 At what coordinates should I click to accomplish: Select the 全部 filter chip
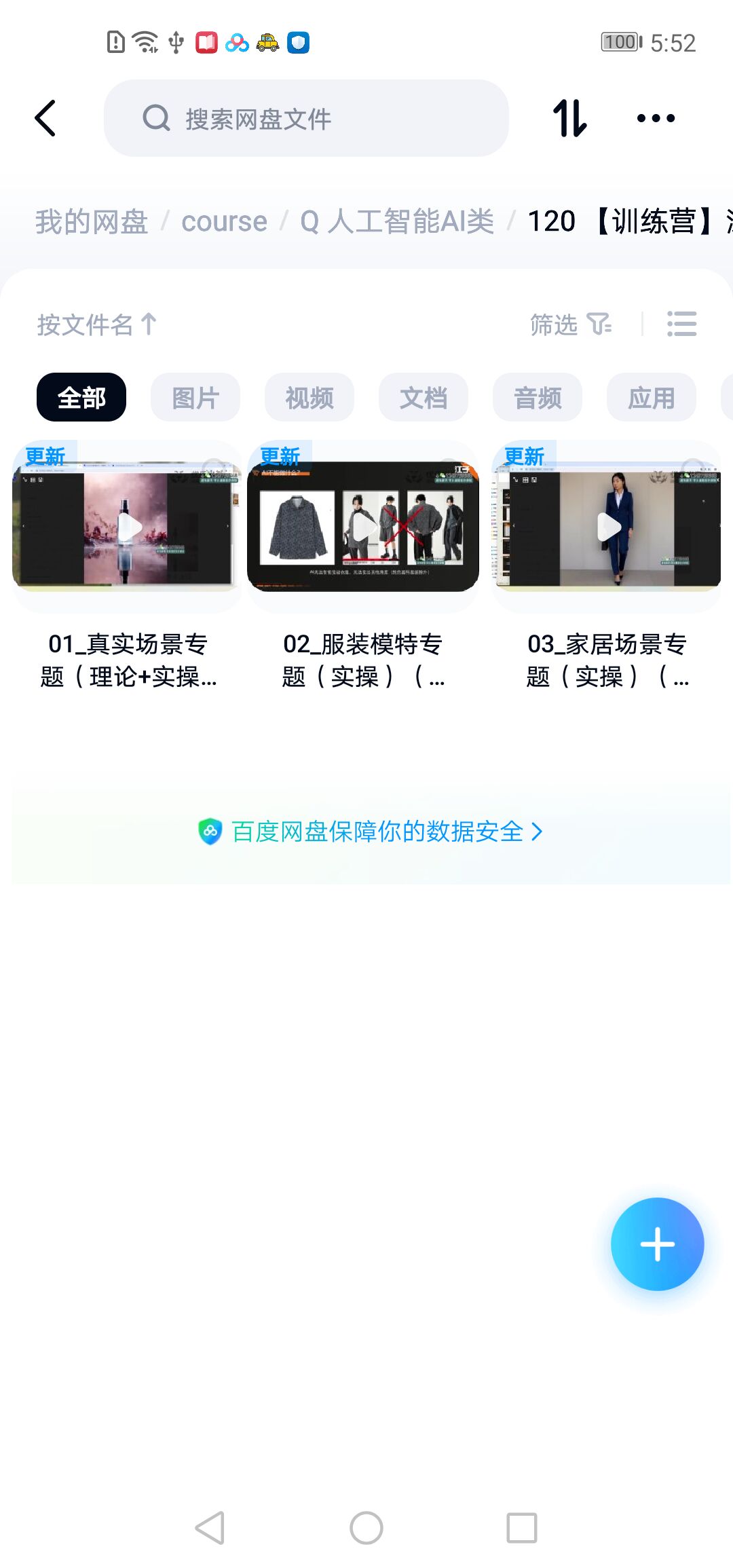click(81, 398)
